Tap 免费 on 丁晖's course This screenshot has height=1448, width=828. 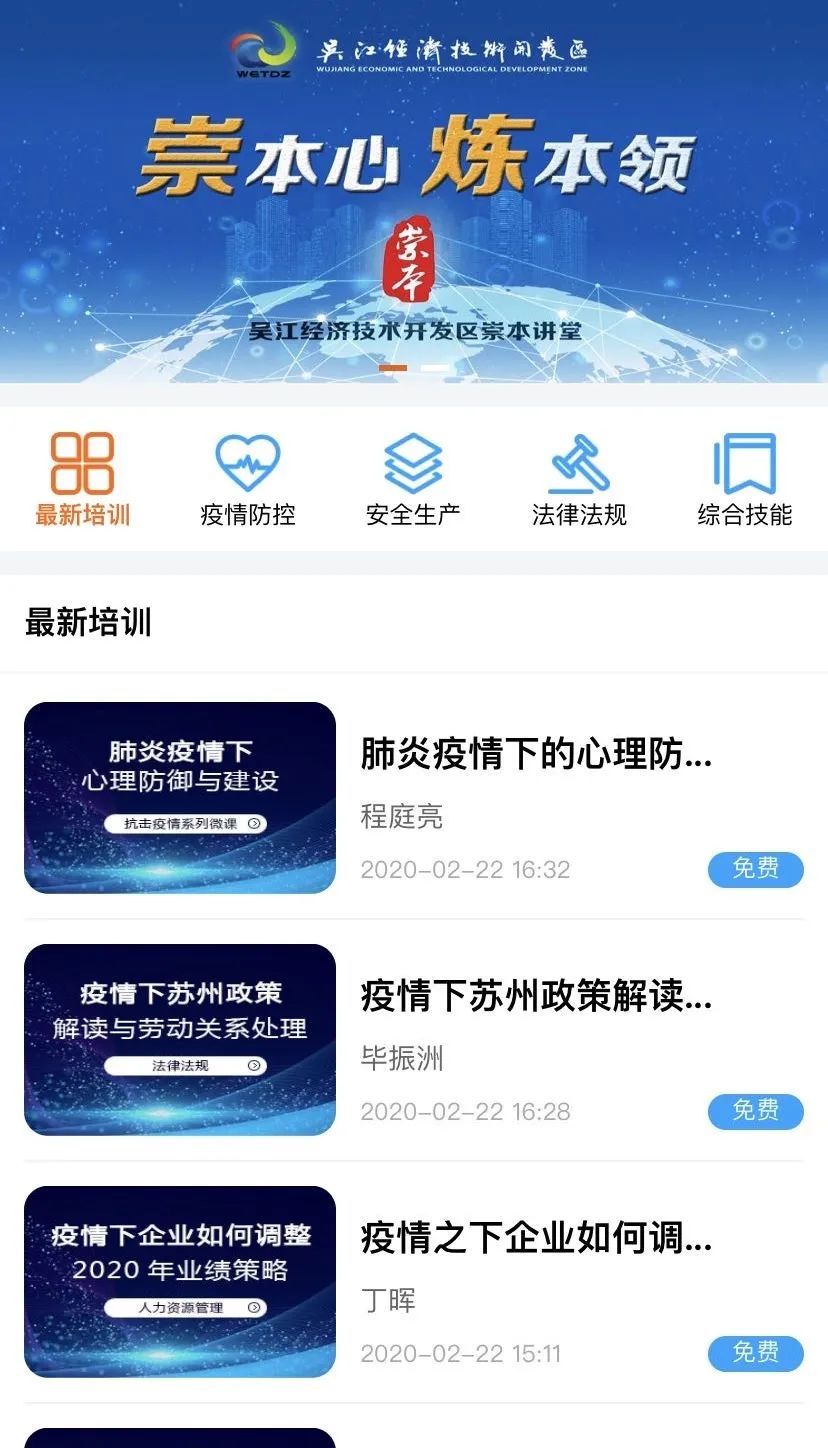point(755,1353)
